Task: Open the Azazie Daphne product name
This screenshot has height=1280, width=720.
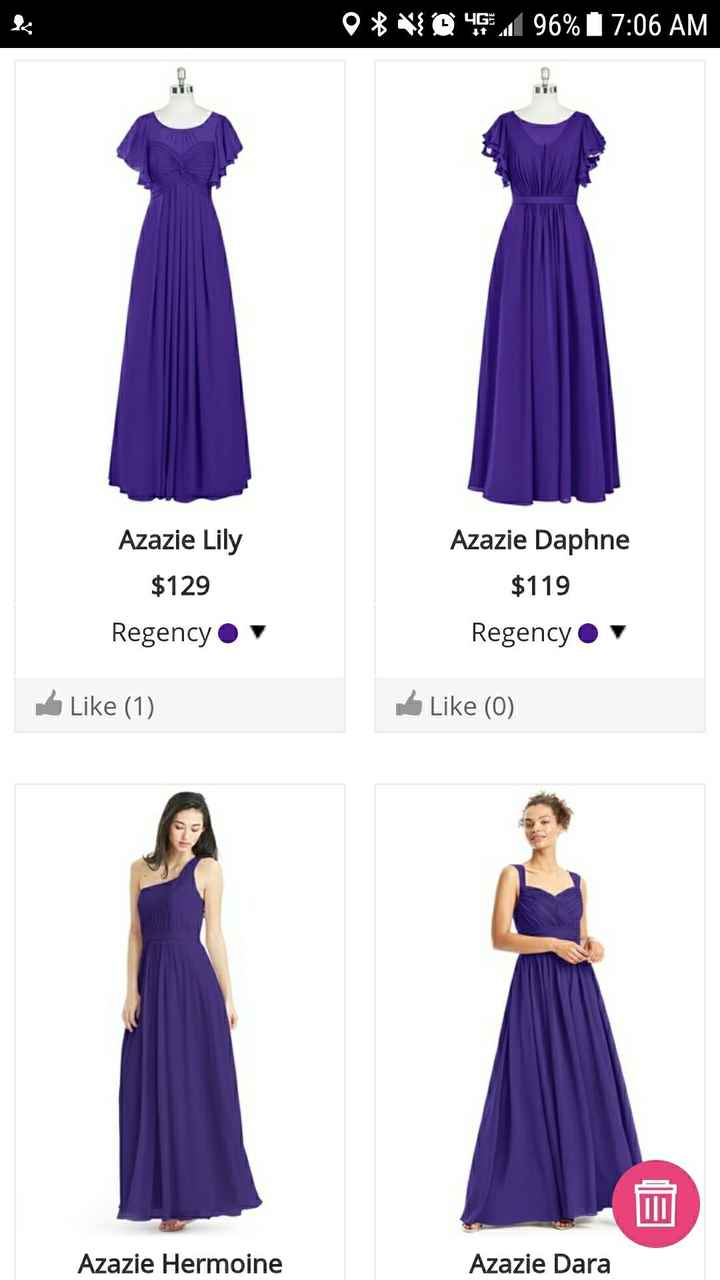Action: 539,540
